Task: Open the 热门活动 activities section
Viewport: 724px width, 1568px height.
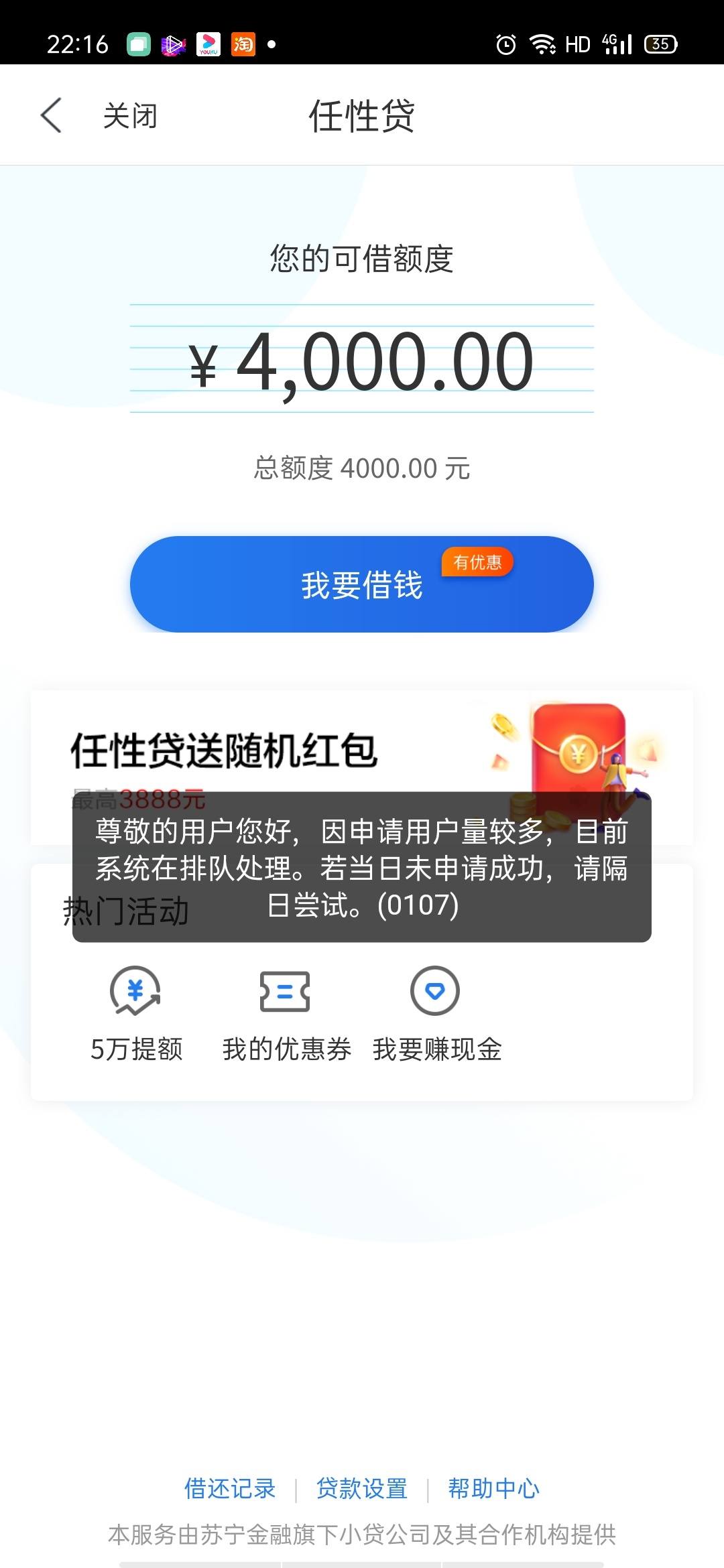Action: click(x=124, y=910)
